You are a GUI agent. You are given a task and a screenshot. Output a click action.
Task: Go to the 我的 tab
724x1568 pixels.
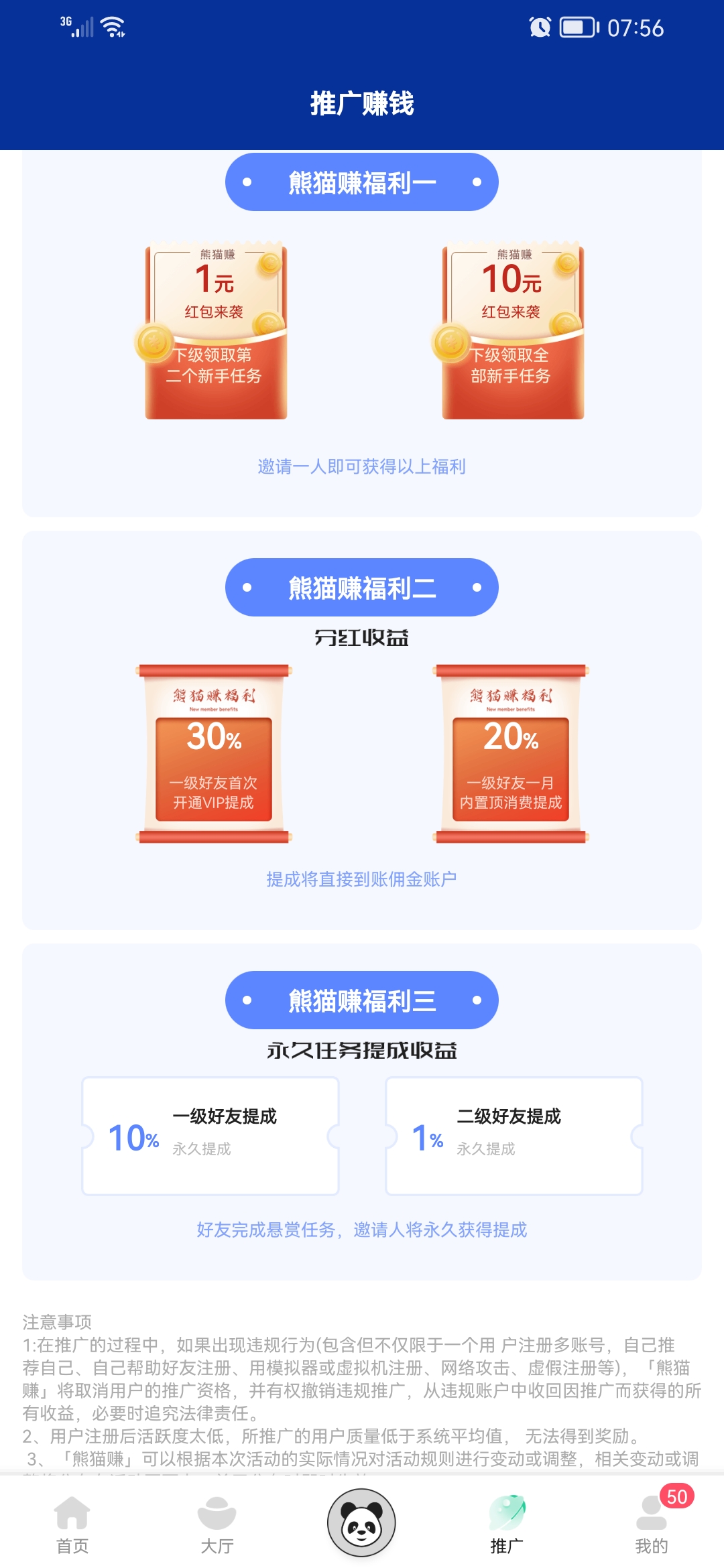coord(651,1524)
